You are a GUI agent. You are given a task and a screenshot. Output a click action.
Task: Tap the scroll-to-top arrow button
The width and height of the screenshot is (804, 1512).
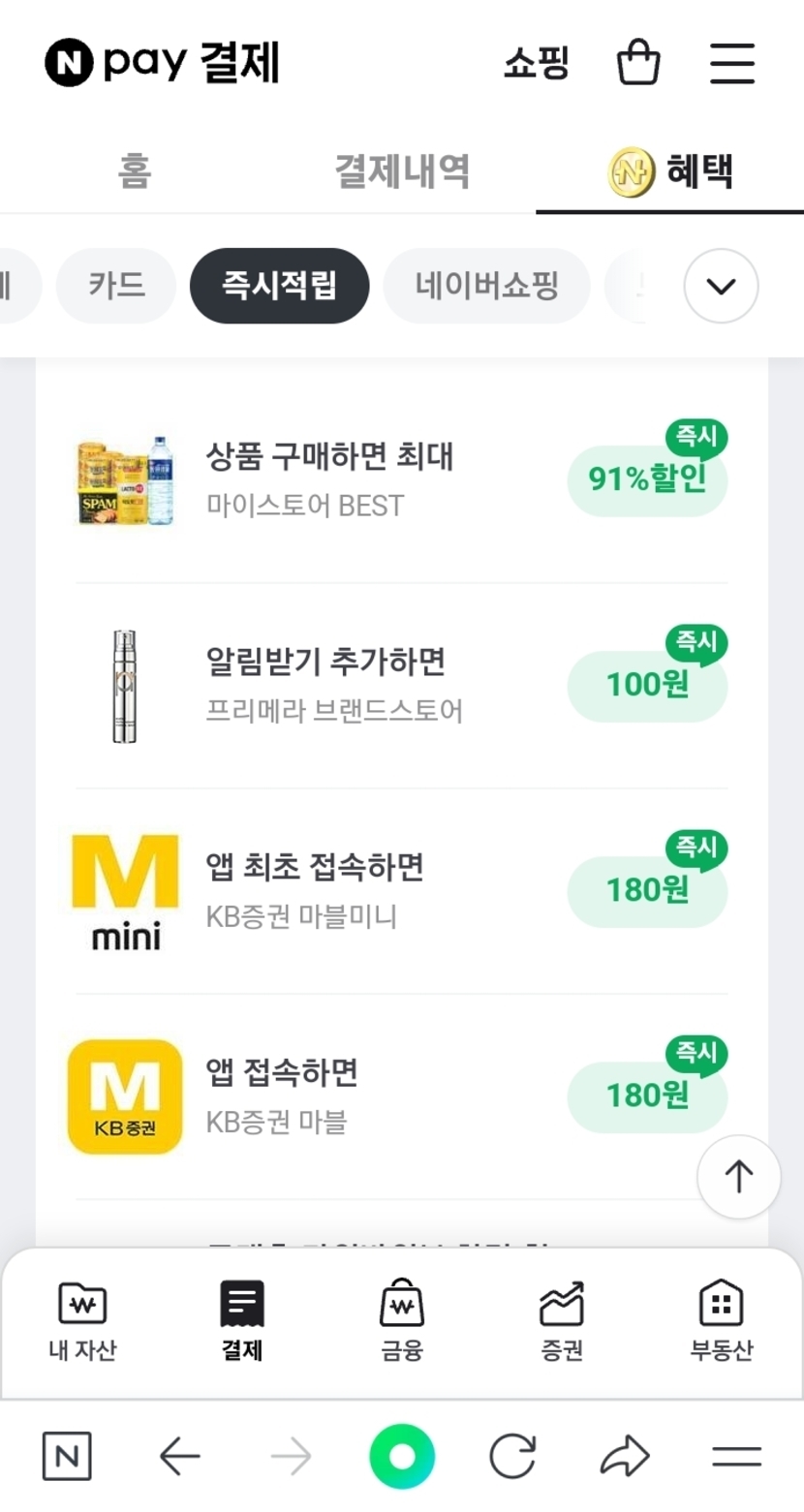(x=738, y=1176)
